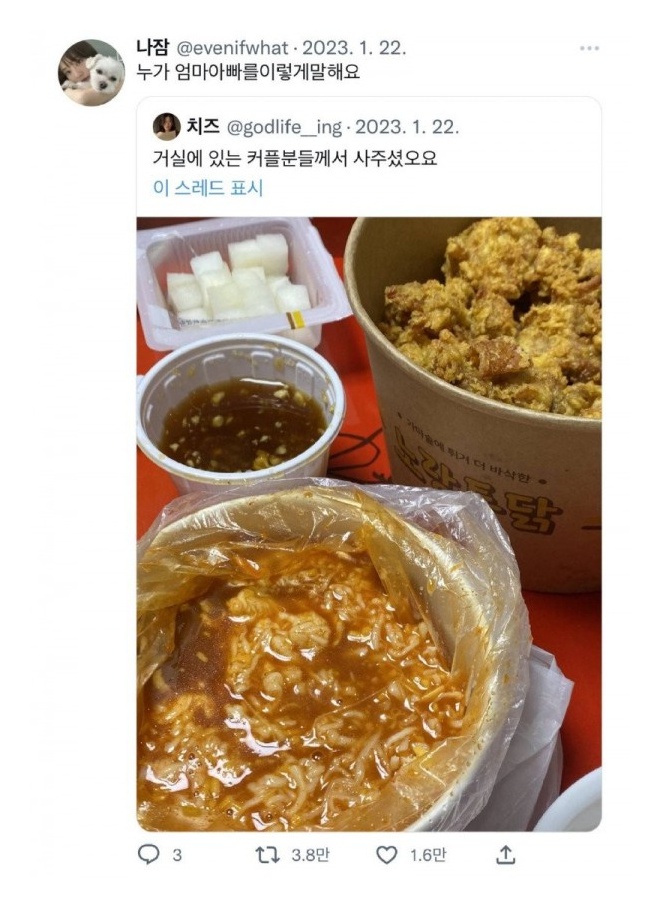Retweet this post
Image resolution: width=660 pixels, height=908 pixels.
267,855
